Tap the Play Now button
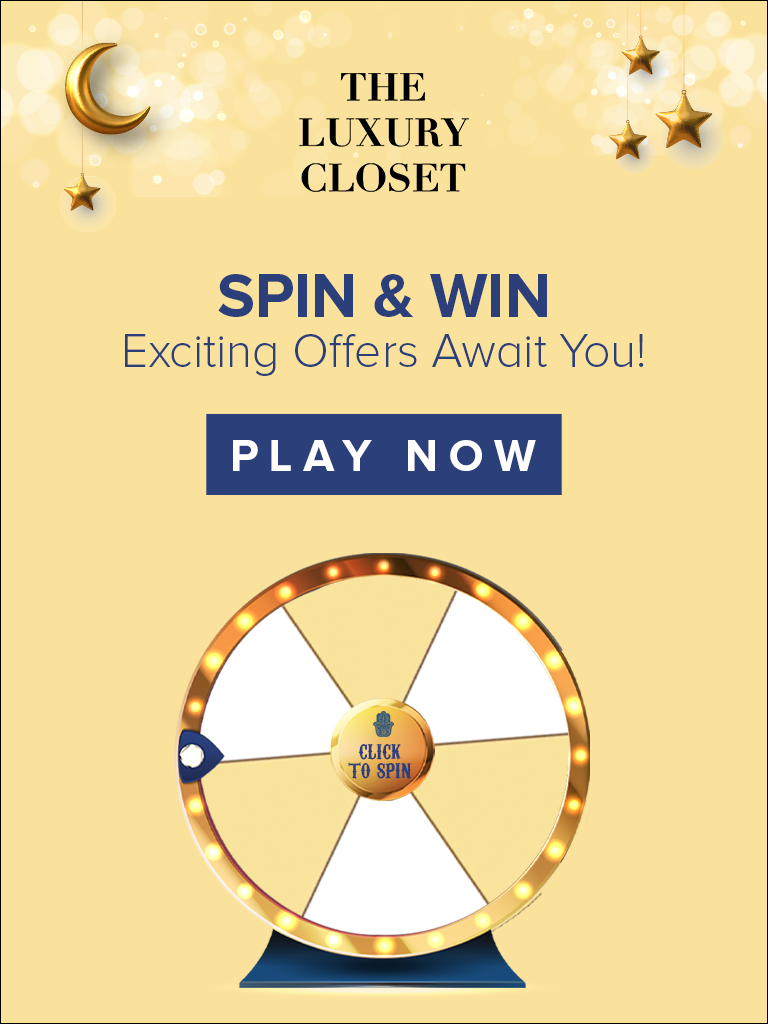 point(384,455)
